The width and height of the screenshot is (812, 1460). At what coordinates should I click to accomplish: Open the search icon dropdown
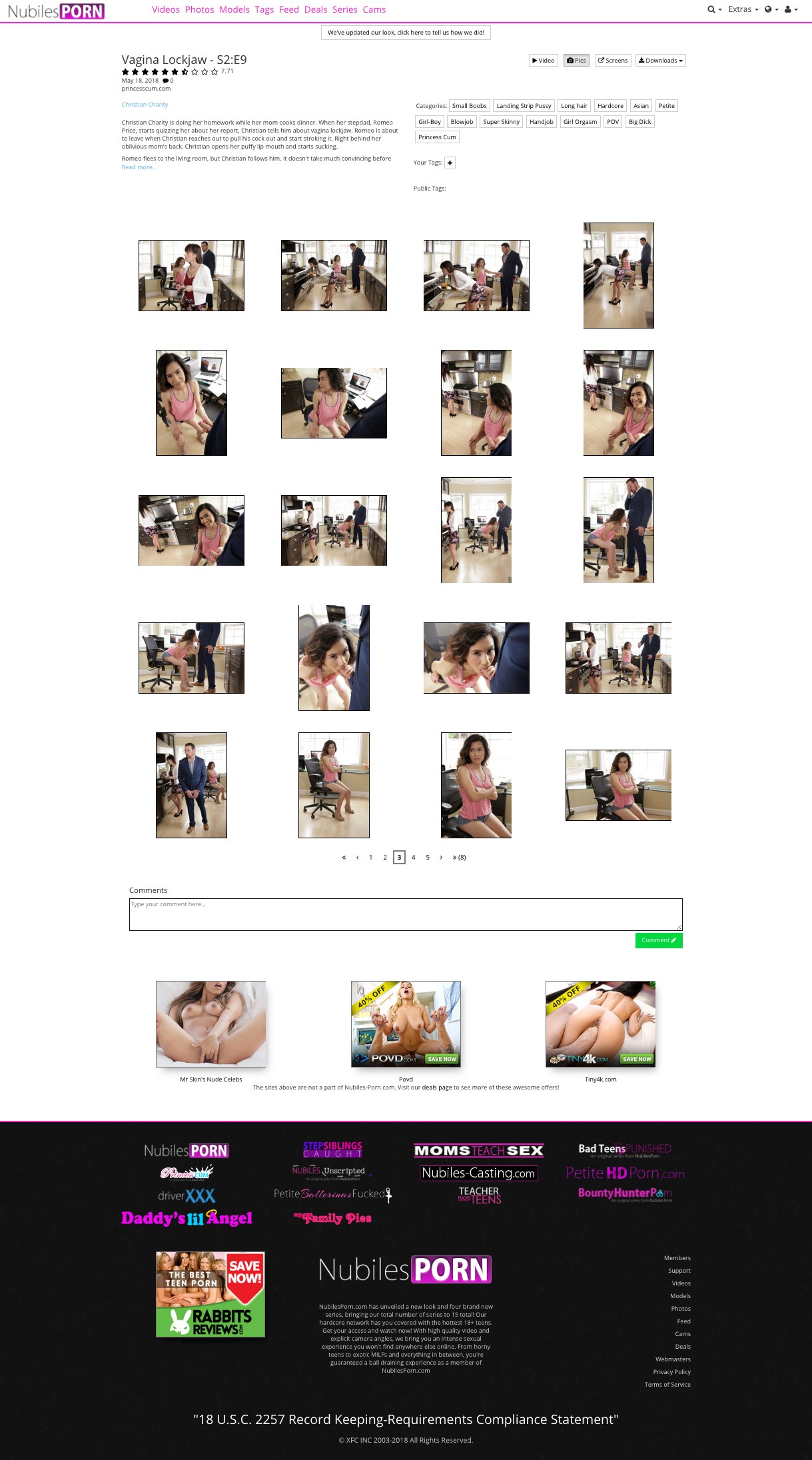(x=714, y=9)
